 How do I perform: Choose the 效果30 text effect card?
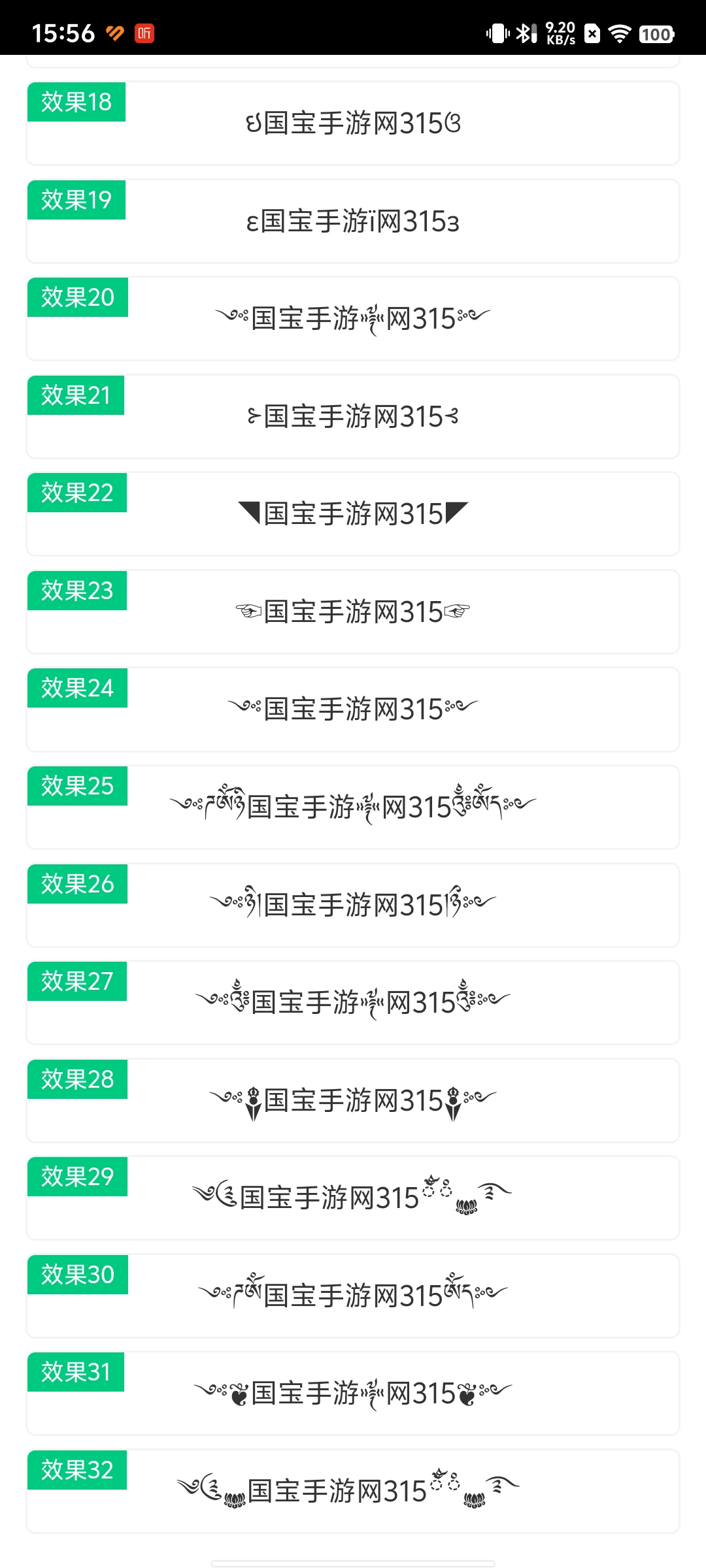(353, 1296)
